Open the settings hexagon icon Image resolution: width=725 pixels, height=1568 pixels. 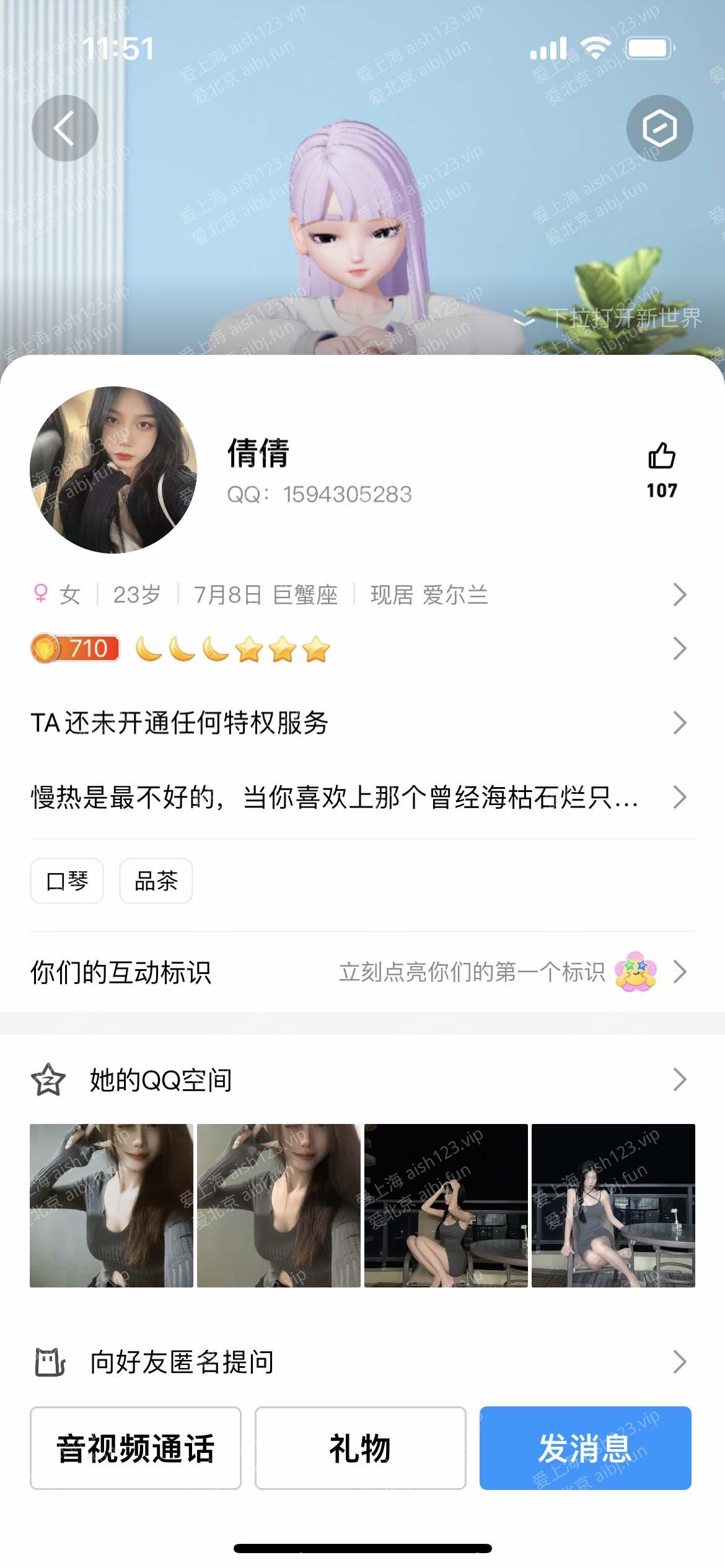pyautogui.click(x=659, y=128)
